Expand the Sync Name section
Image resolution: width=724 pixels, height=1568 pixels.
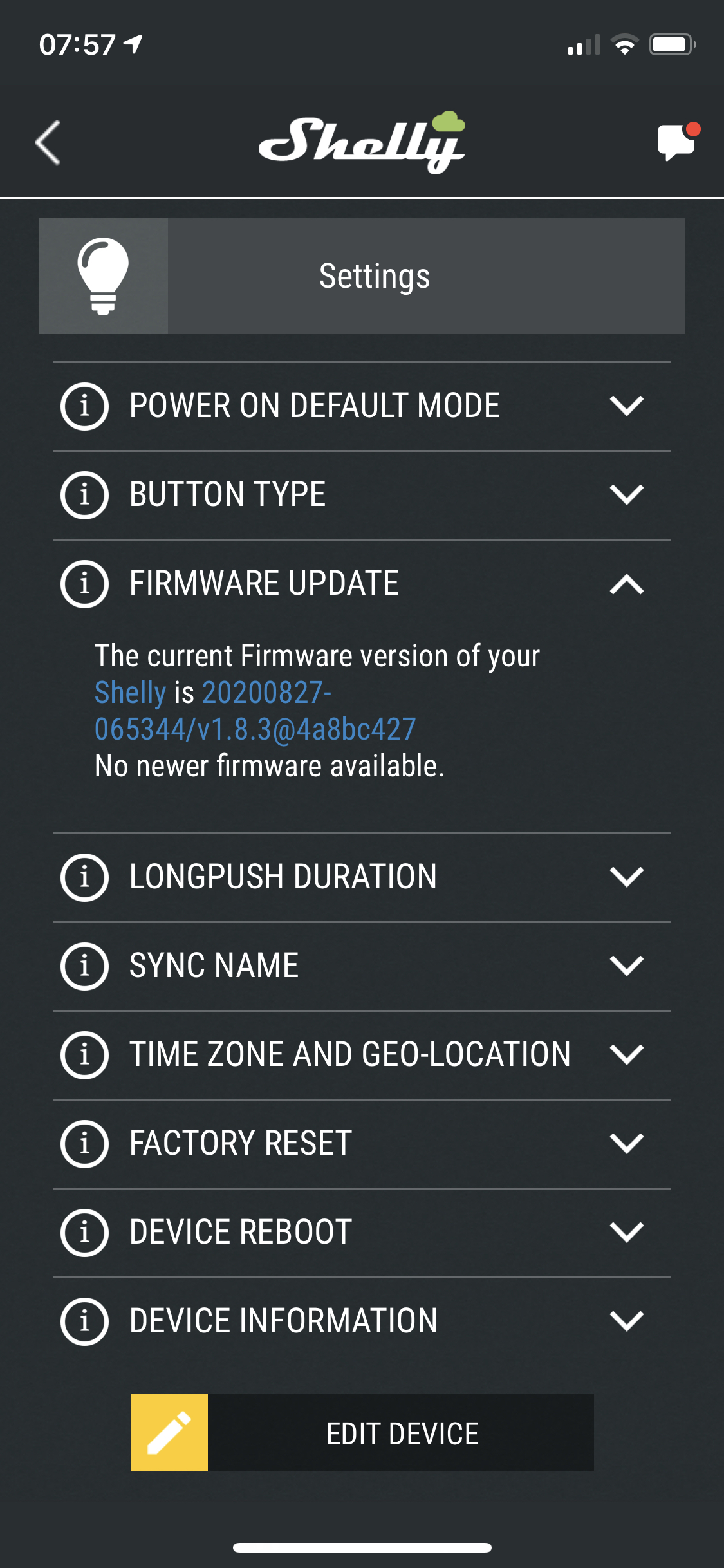362,966
